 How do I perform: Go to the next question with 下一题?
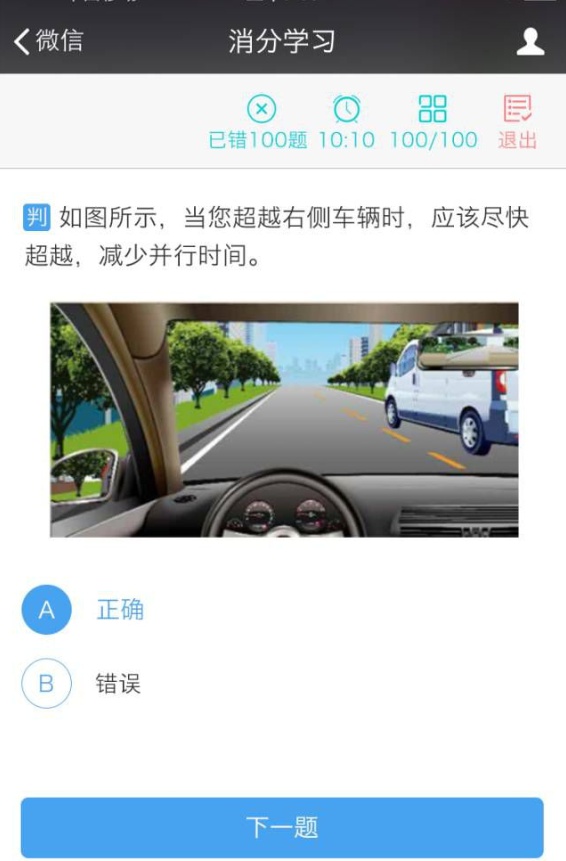pyautogui.click(x=282, y=827)
